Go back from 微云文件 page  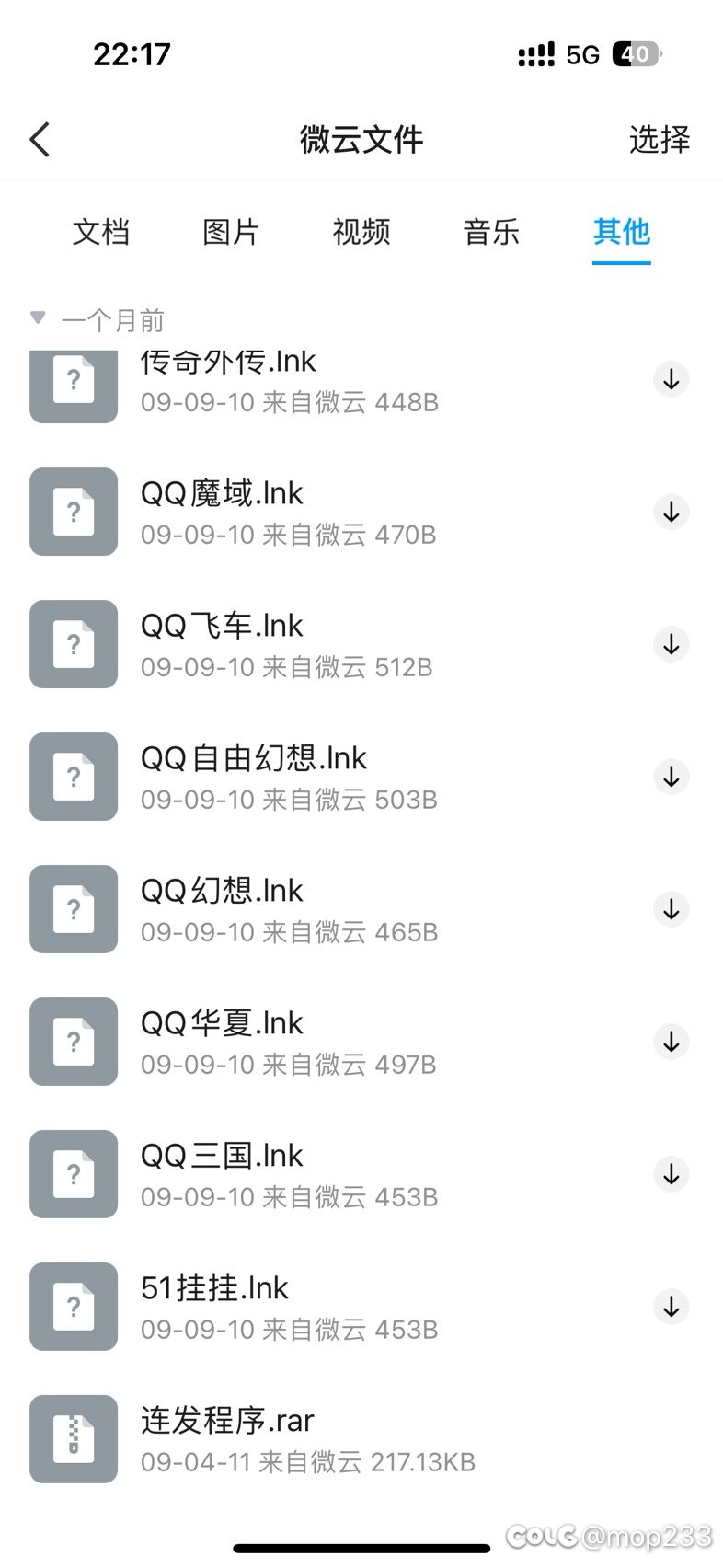40,140
